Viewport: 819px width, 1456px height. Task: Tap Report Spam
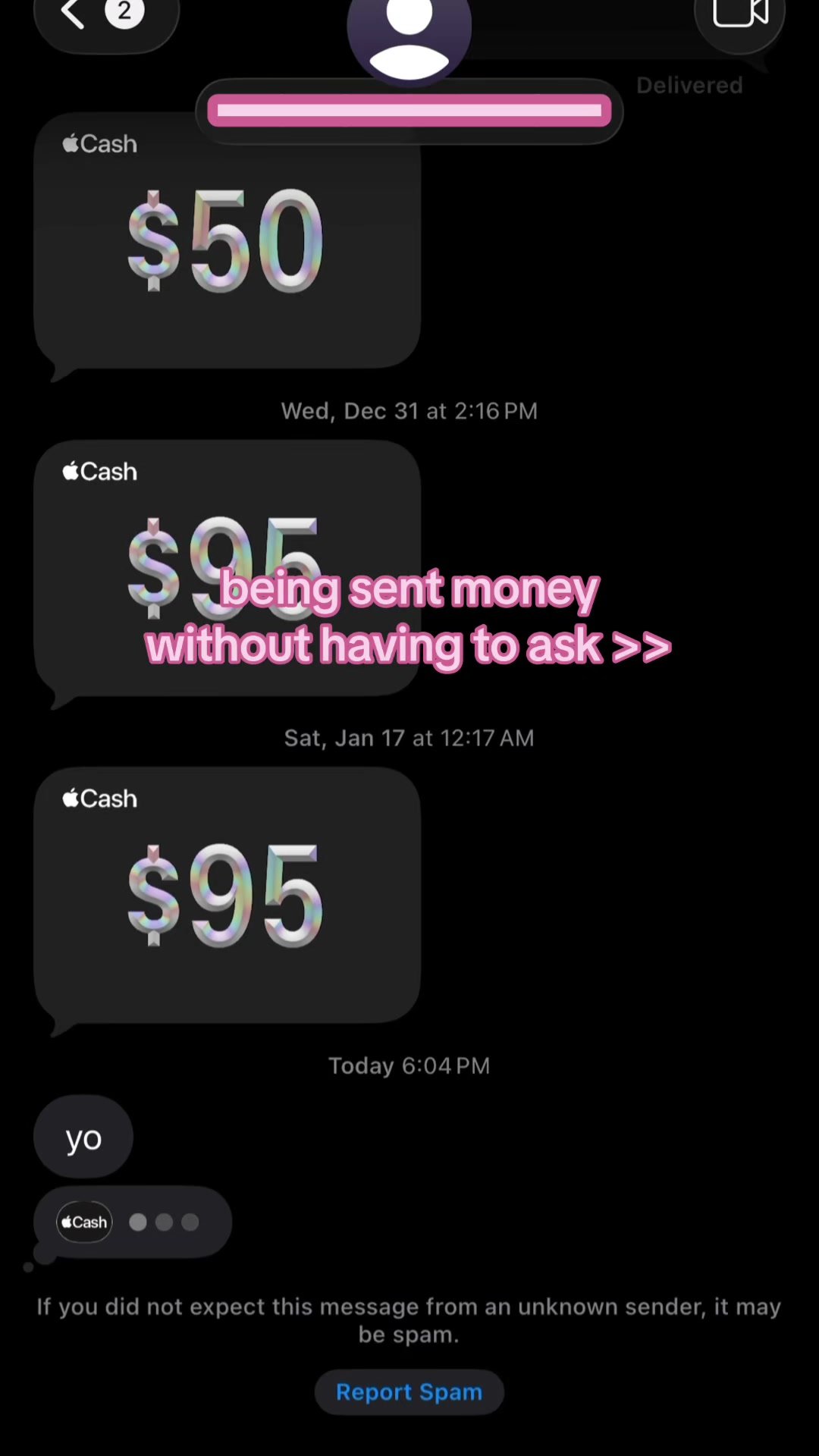click(x=409, y=1392)
